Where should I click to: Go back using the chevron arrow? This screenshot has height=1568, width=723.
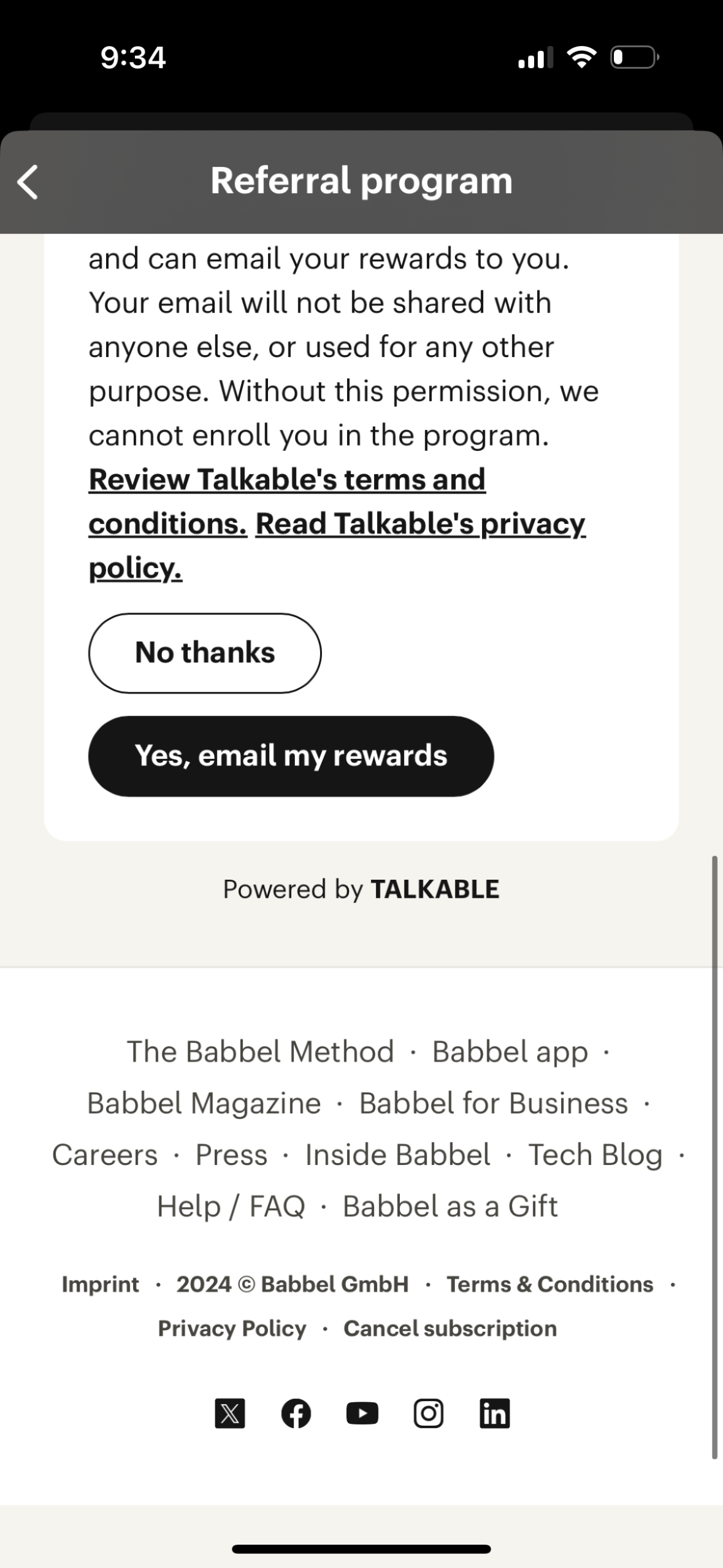point(27,182)
